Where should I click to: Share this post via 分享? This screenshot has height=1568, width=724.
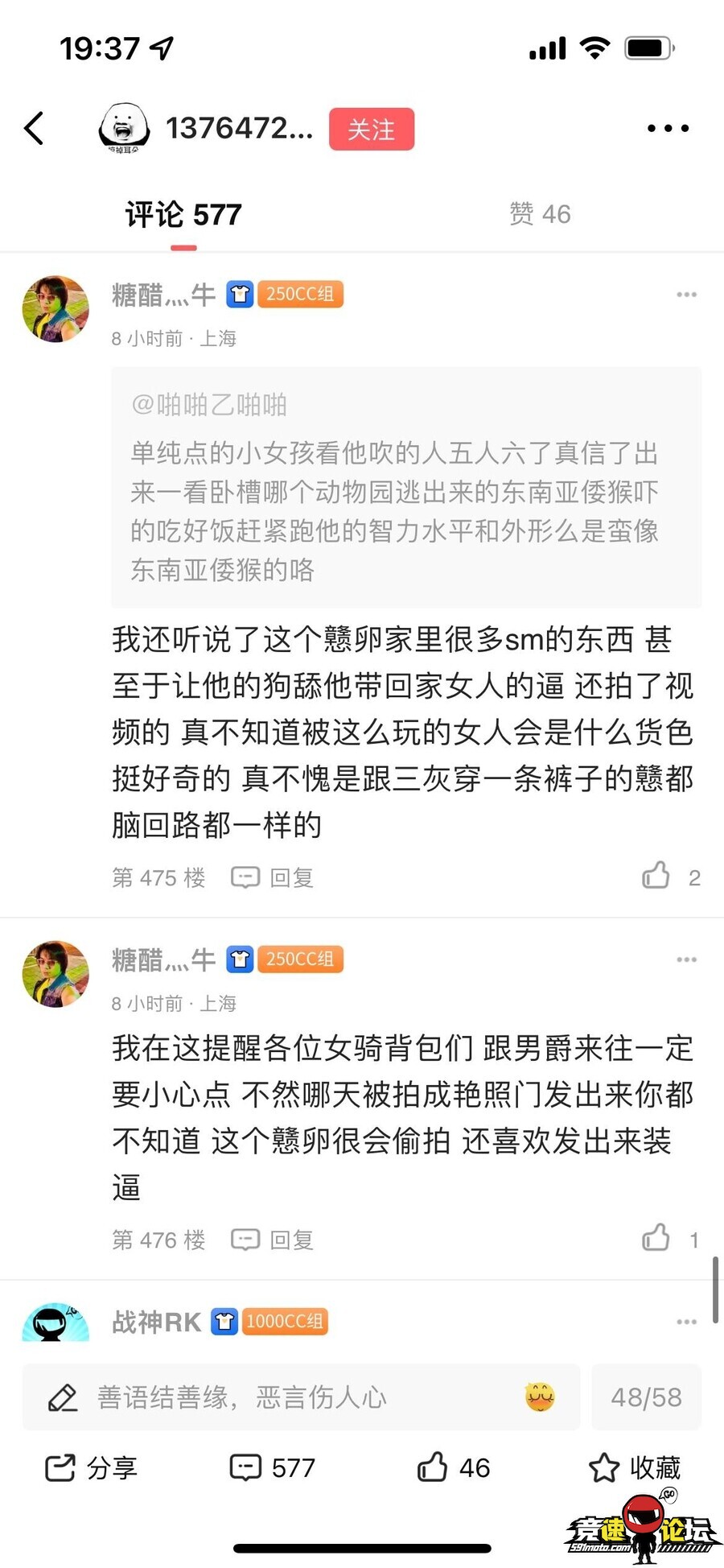(91, 1468)
